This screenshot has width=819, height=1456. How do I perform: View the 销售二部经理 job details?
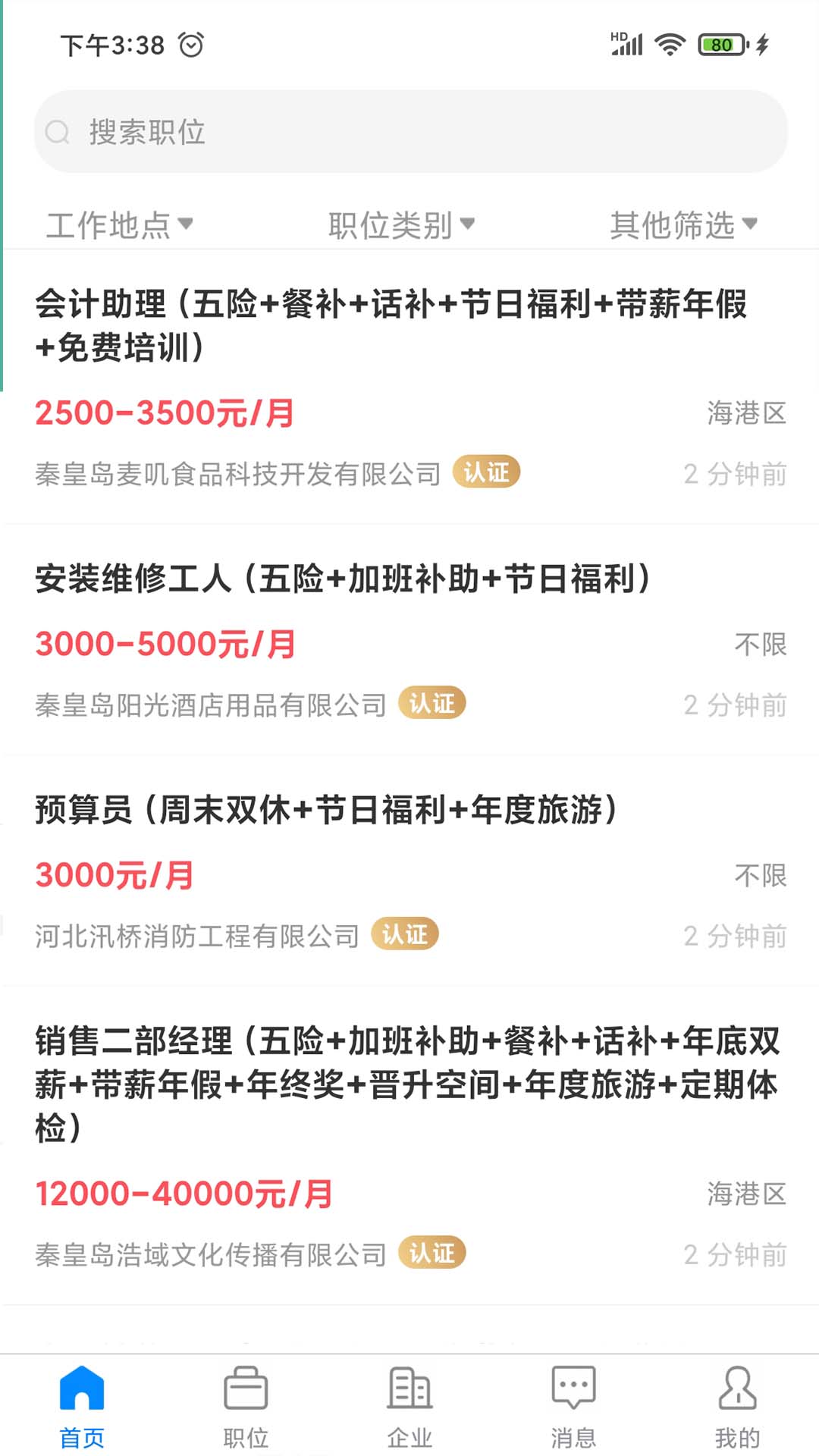click(407, 1083)
